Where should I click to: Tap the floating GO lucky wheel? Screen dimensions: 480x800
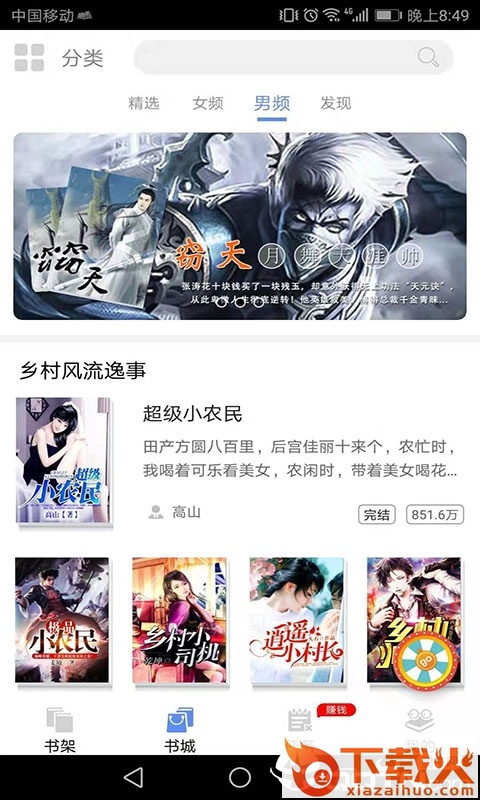click(x=425, y=660)
